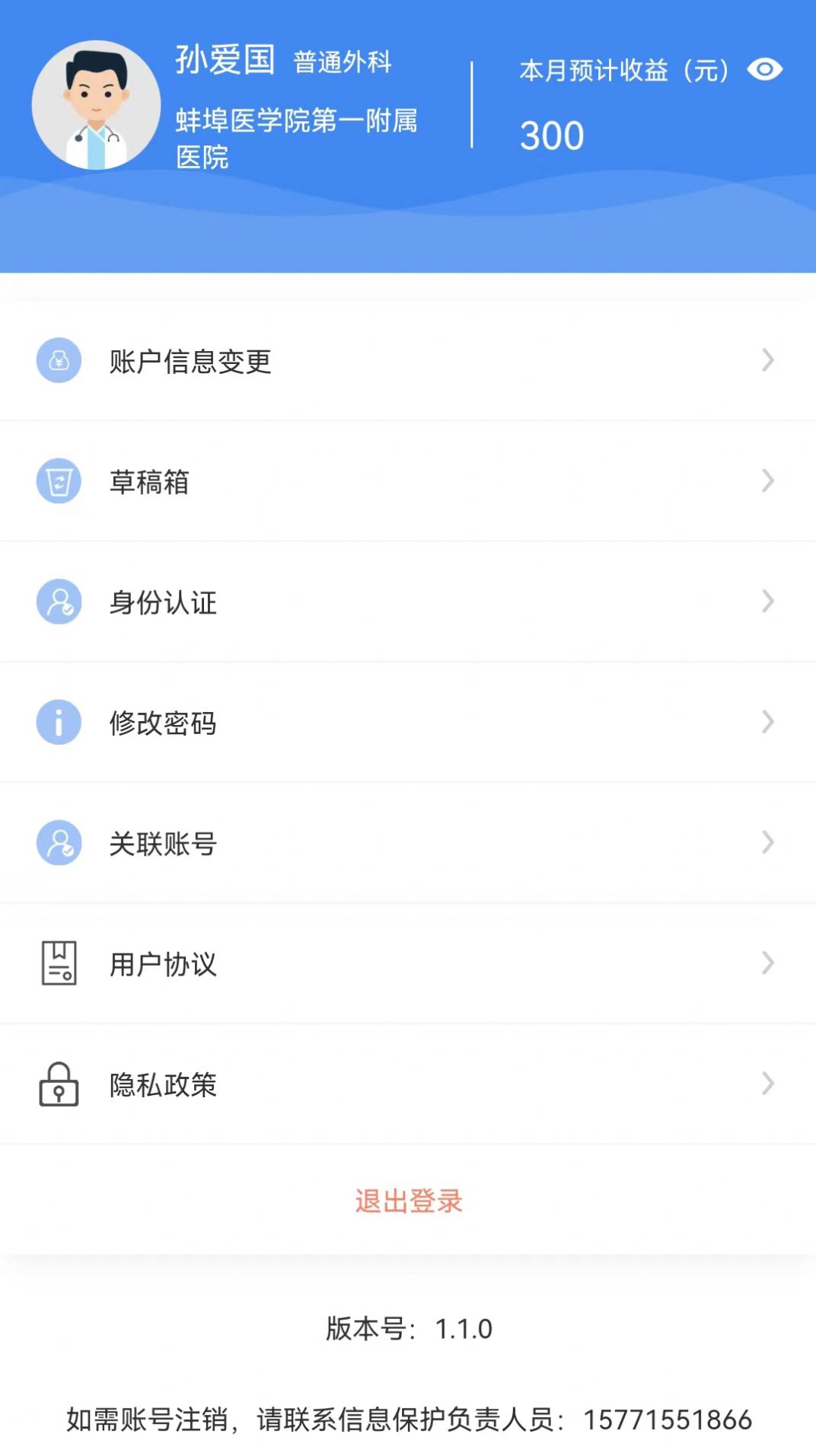Select the 身份认证 identity verification icon
816x1456 pixels.
pyautogui.click(x=58, y=602)
